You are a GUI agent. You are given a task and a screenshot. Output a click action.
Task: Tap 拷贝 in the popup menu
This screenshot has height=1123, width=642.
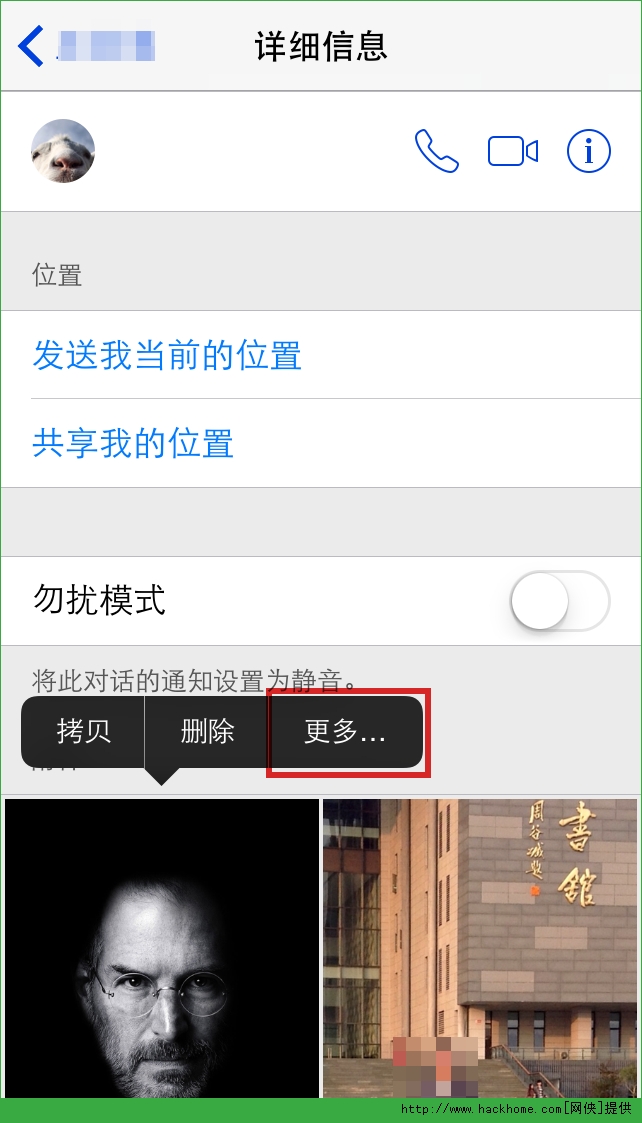(84, 732)
